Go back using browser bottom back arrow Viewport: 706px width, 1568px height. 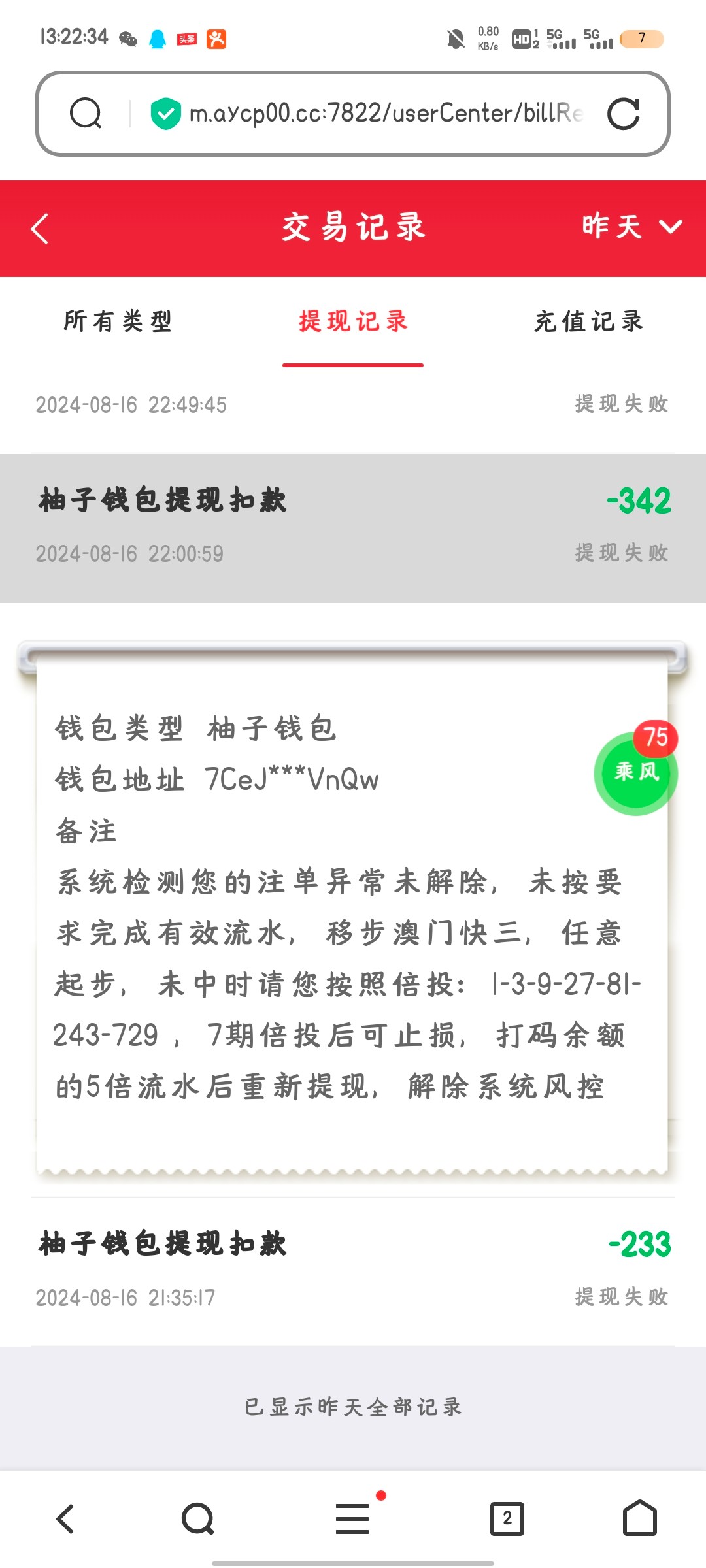(65, 1519)
